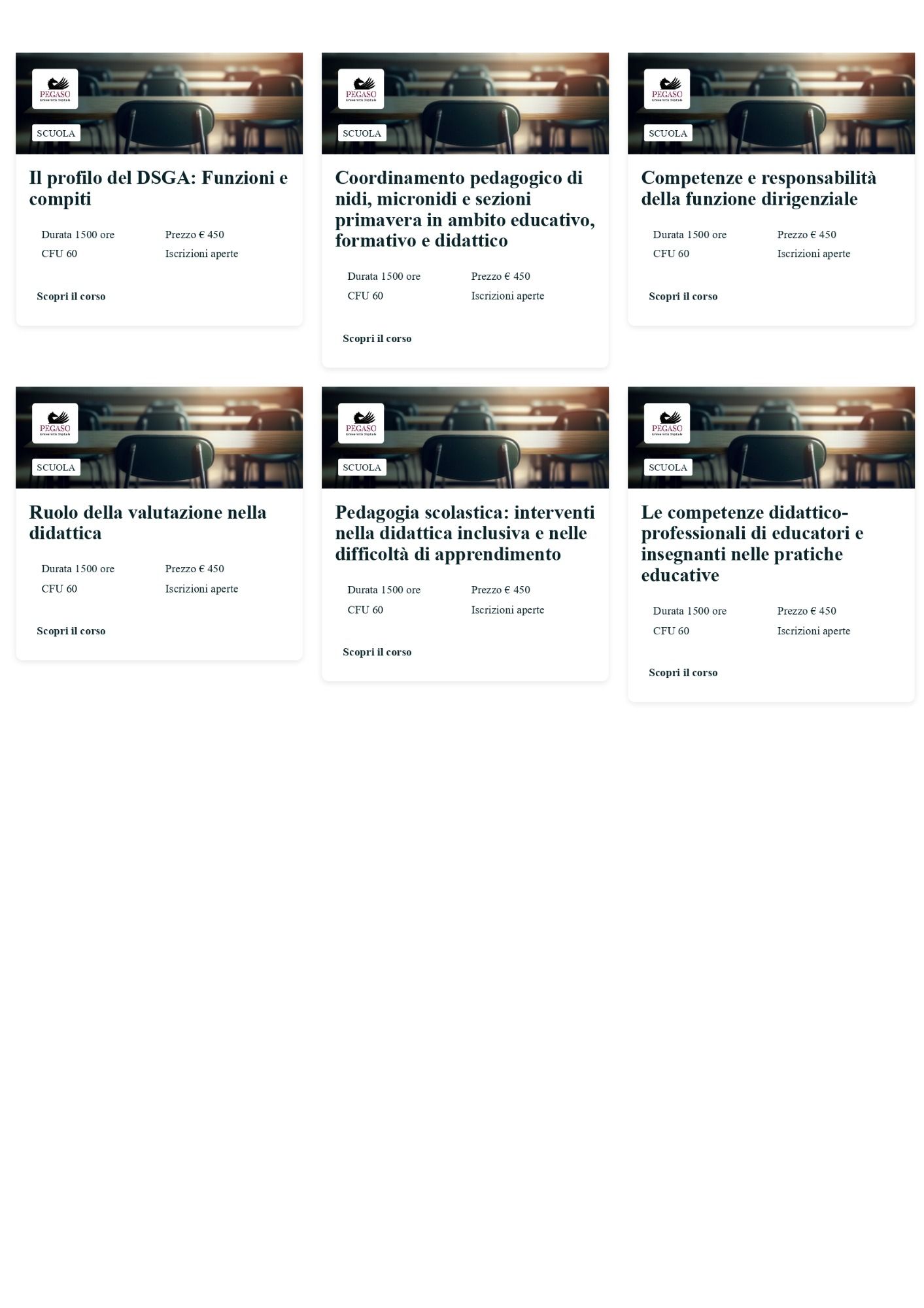Open the 'Ruolo della valutazione nella didattica' card image
The height and width of the screenshot is (1308, 924).
159,438
